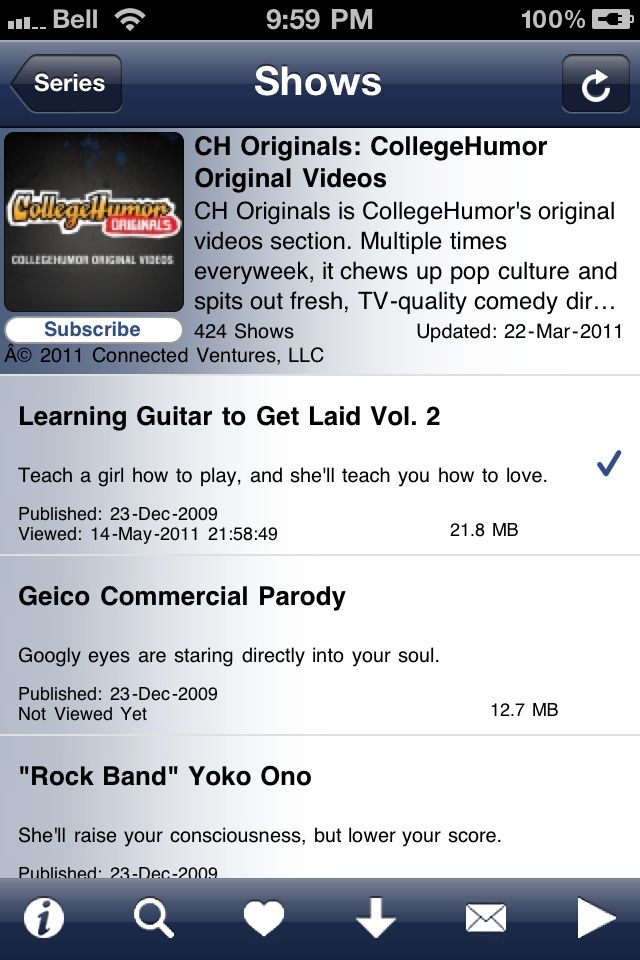Open Learning Guitar to Get Laid Vol. 2
The width and height of the screenshot is (640, 960).
pos(229,417)
